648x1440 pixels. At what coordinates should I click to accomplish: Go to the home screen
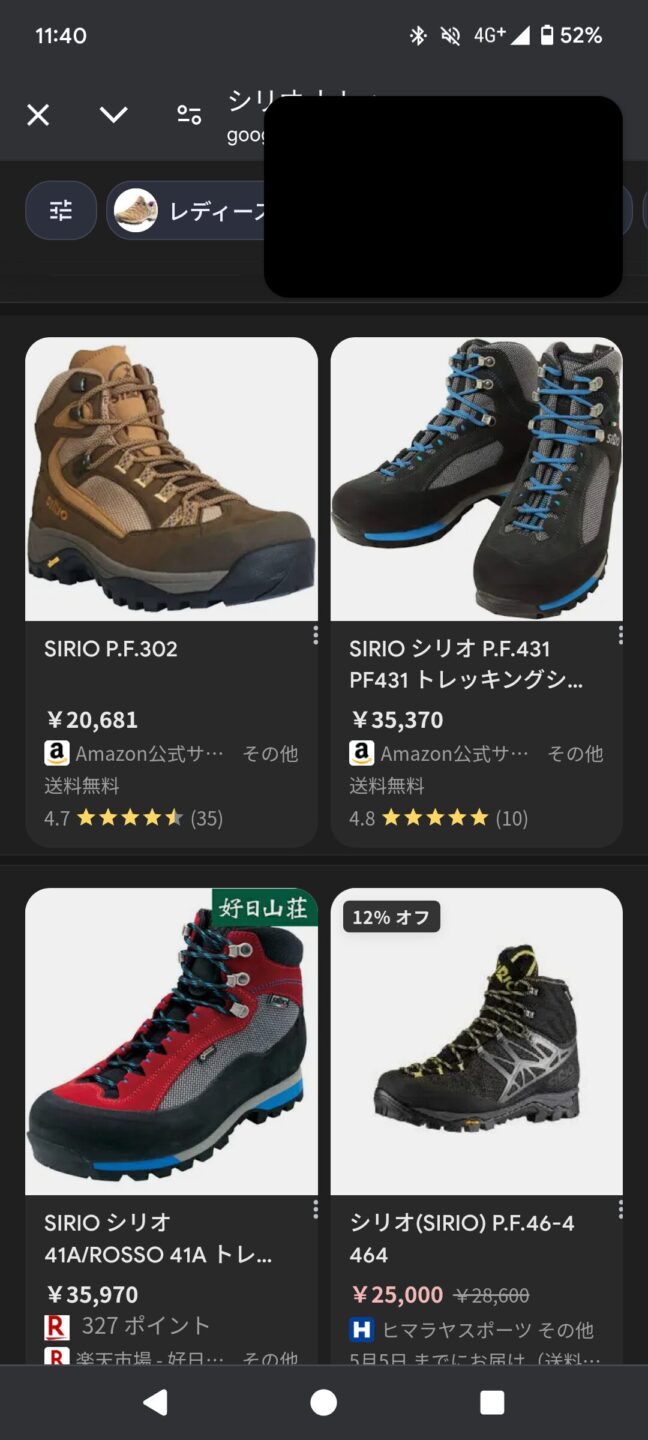323,1402
